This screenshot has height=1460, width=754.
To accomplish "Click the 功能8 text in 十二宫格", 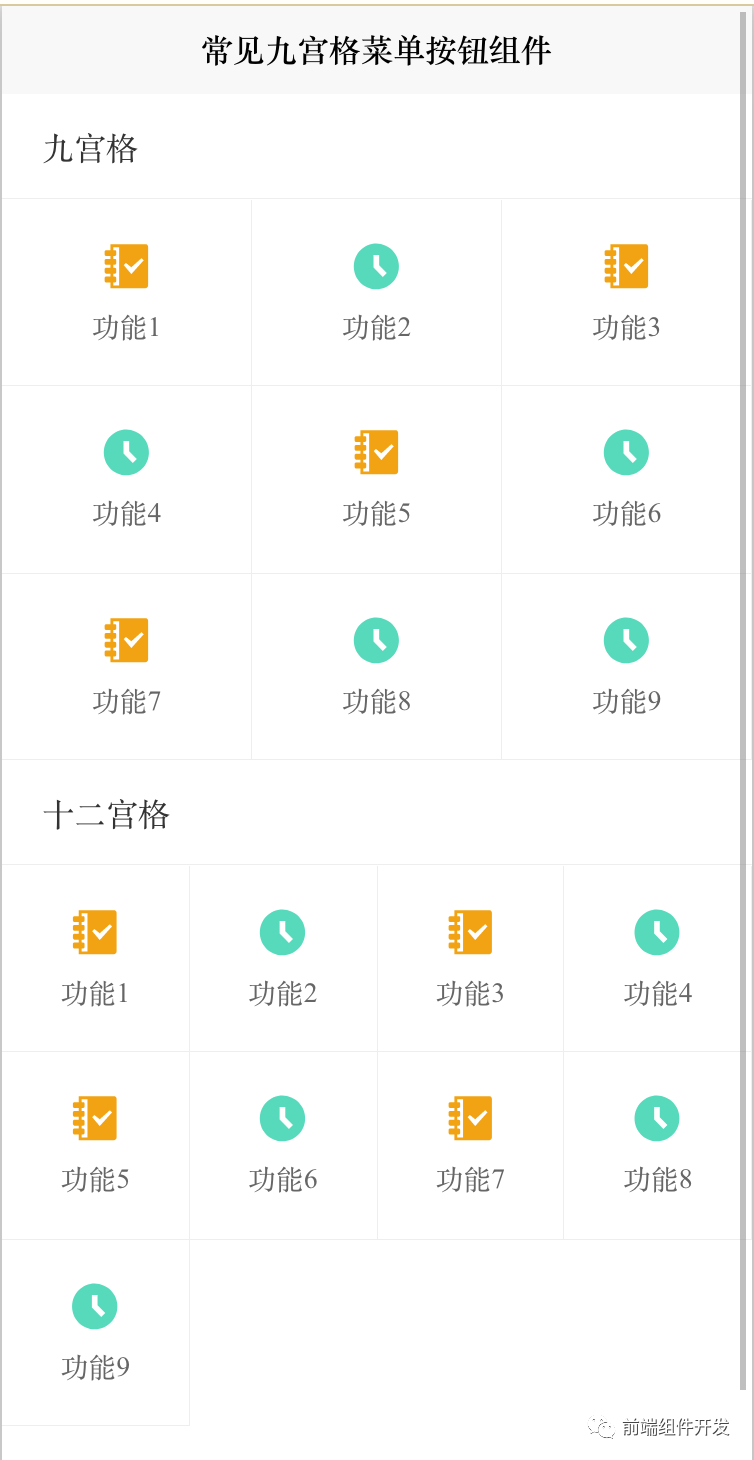I will (657, 1180).
